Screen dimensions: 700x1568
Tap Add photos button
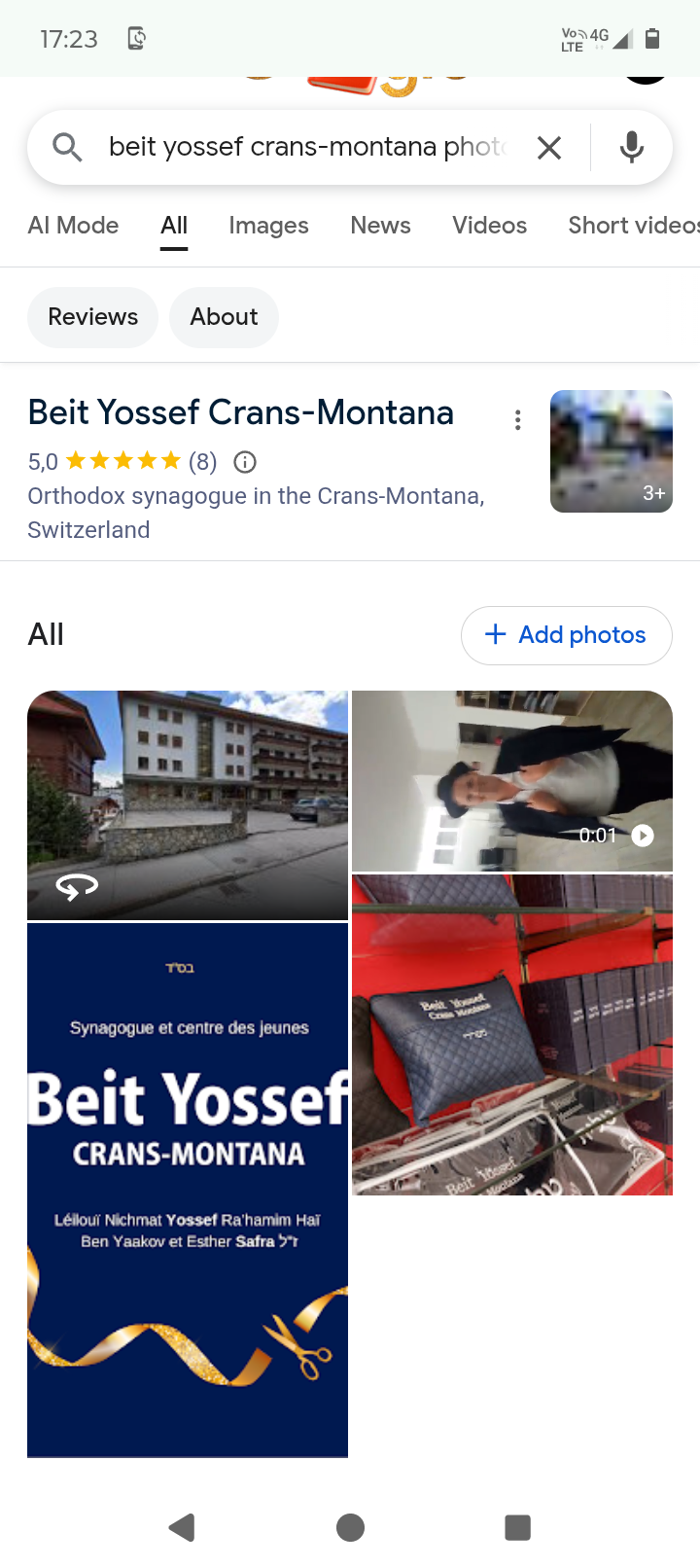567,635
